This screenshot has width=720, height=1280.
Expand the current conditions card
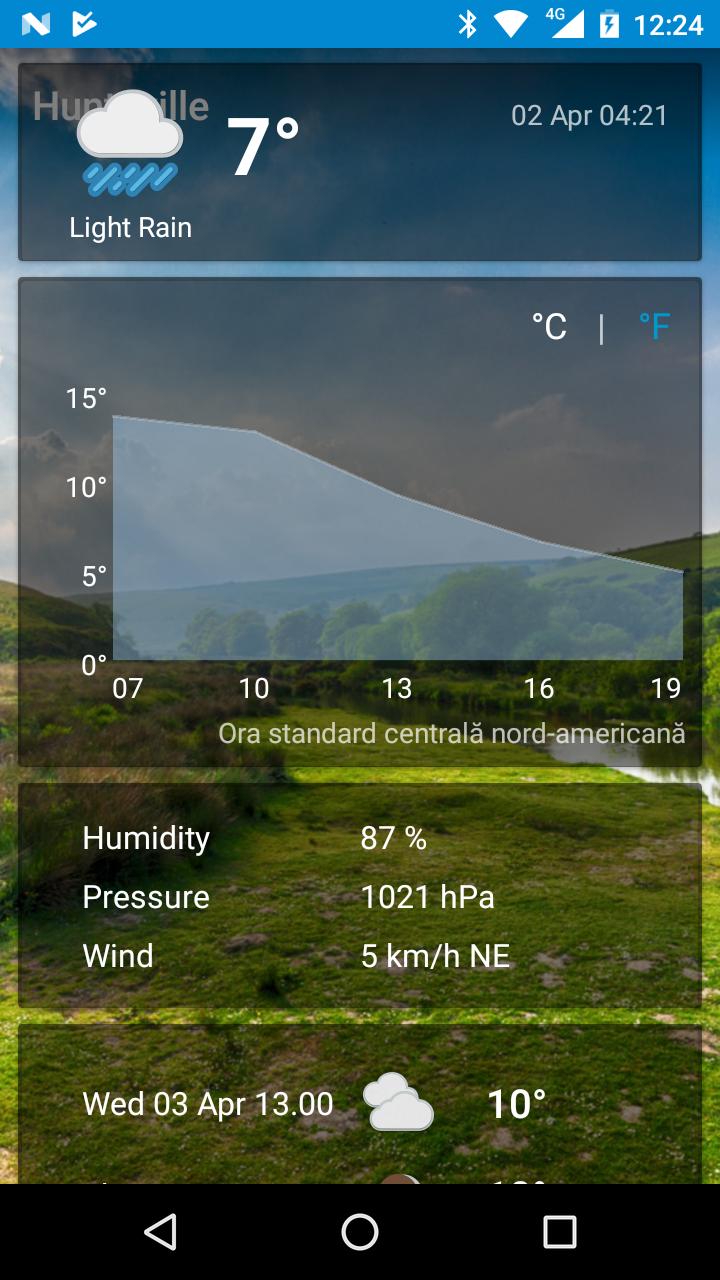(360, 162)
